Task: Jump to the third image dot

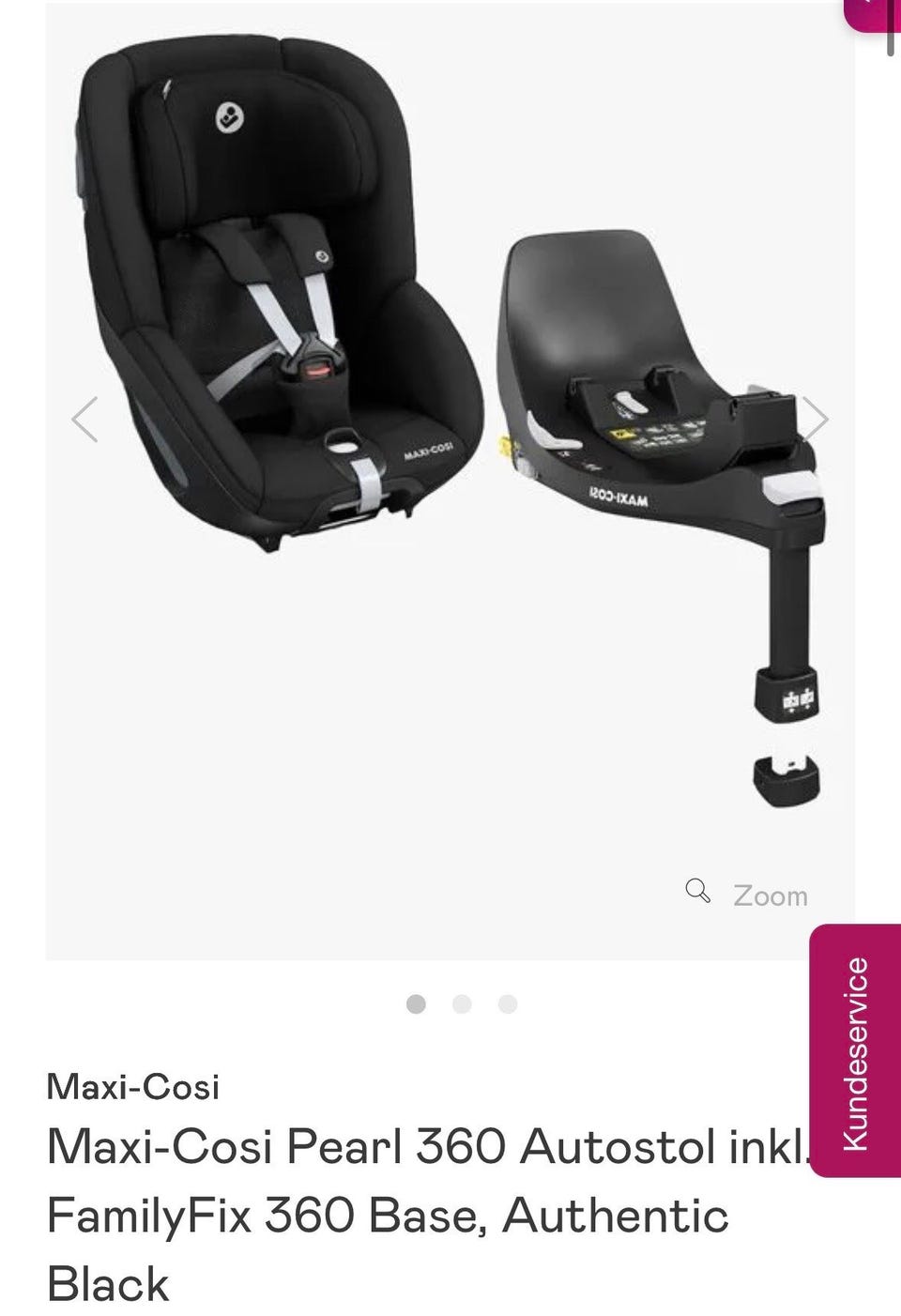Action: [x=508, y=1004]
